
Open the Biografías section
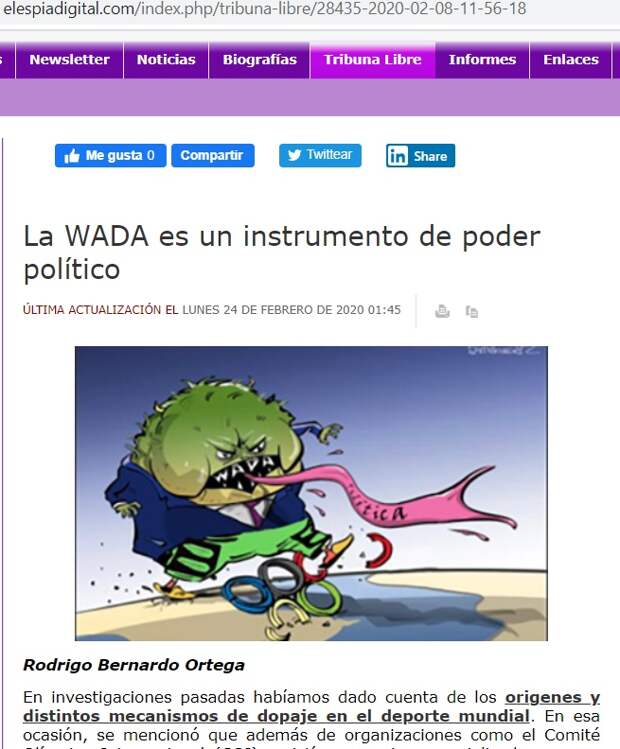(259, 60)
